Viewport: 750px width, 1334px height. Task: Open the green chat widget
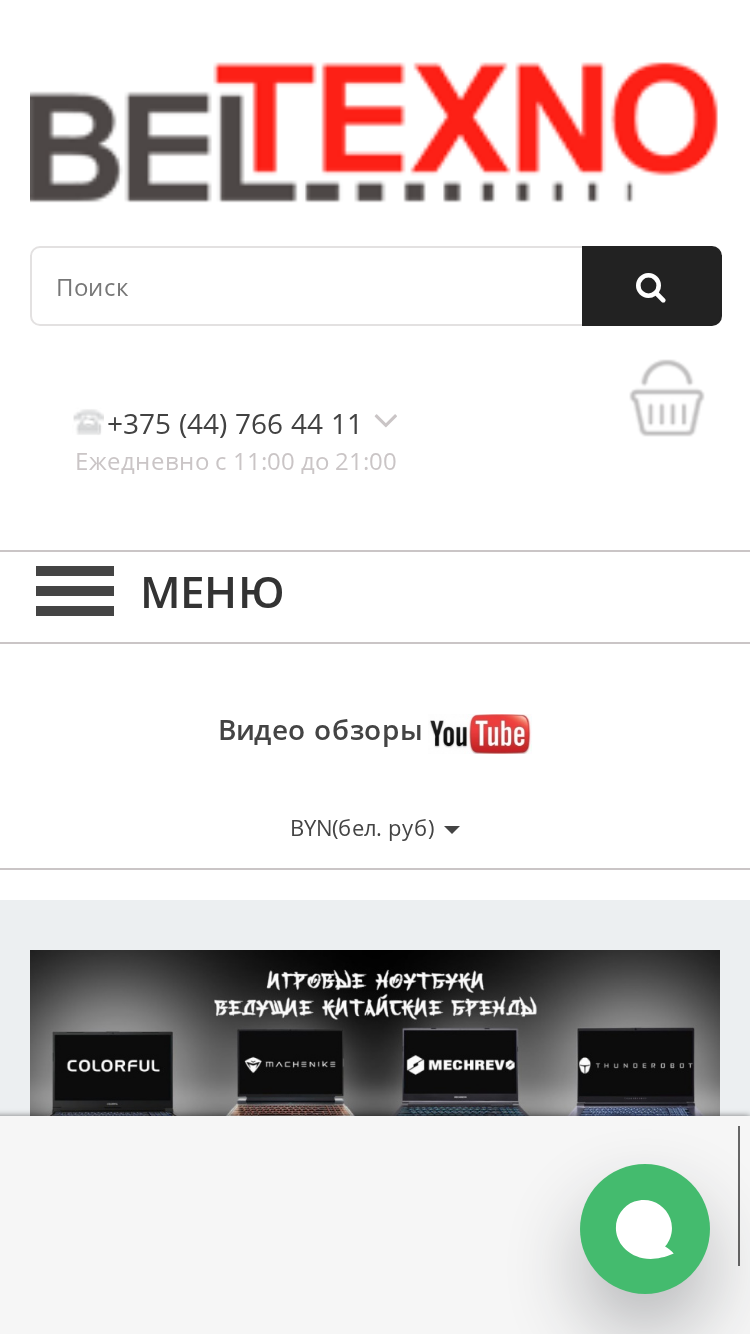(x=645, y=1229)
